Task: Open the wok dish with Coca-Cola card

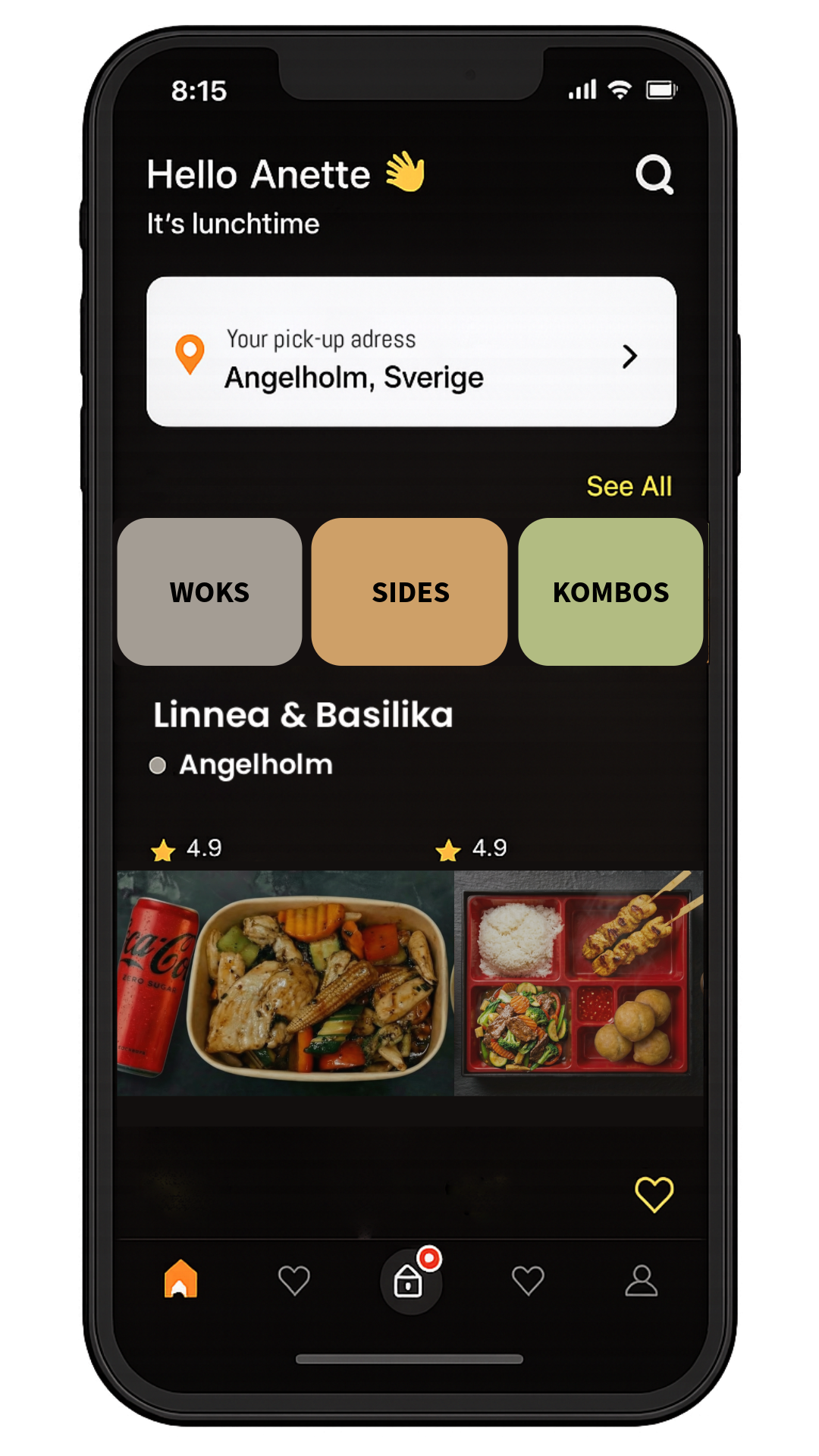Action: (x=285, y=982)
